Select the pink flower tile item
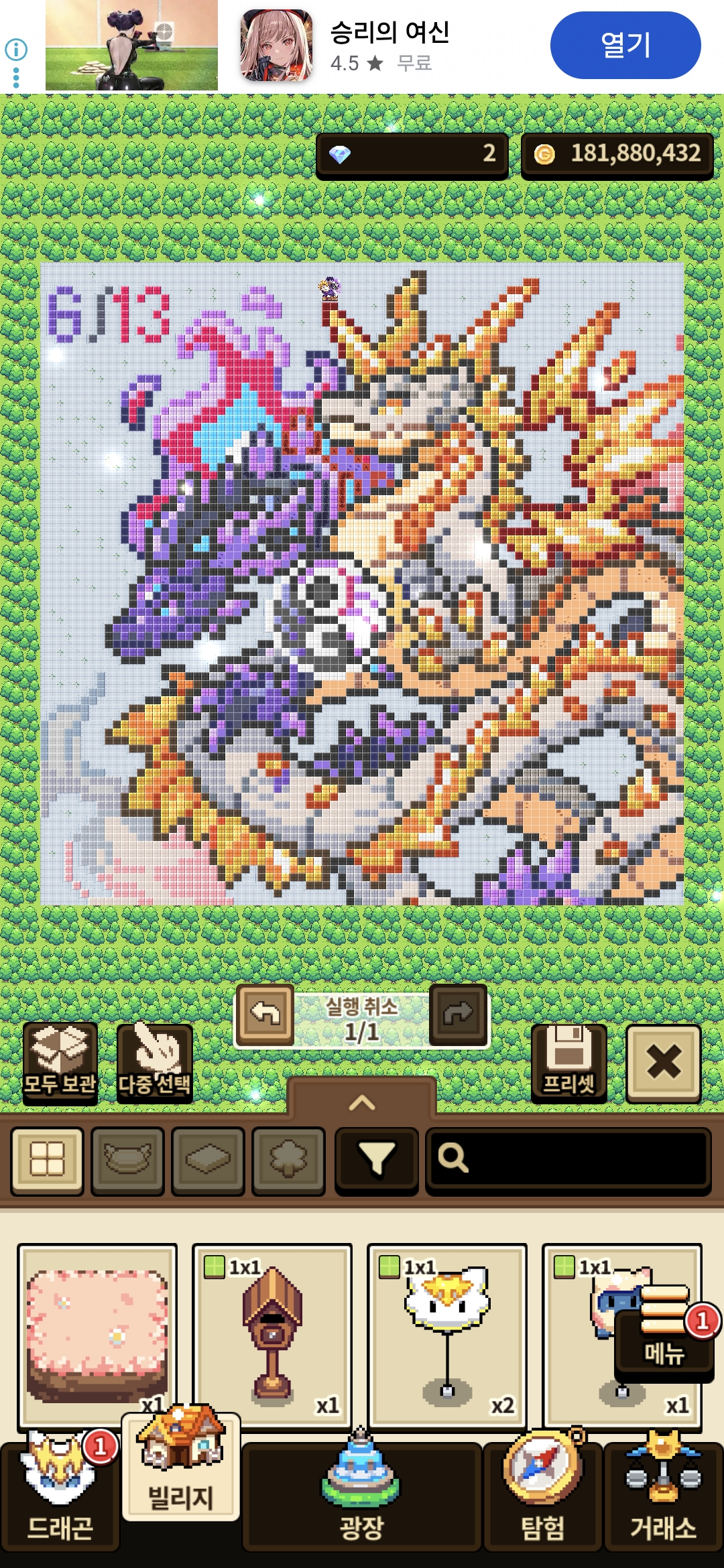This screenshot has width=724, height=1568. (x=97, y=1333)
